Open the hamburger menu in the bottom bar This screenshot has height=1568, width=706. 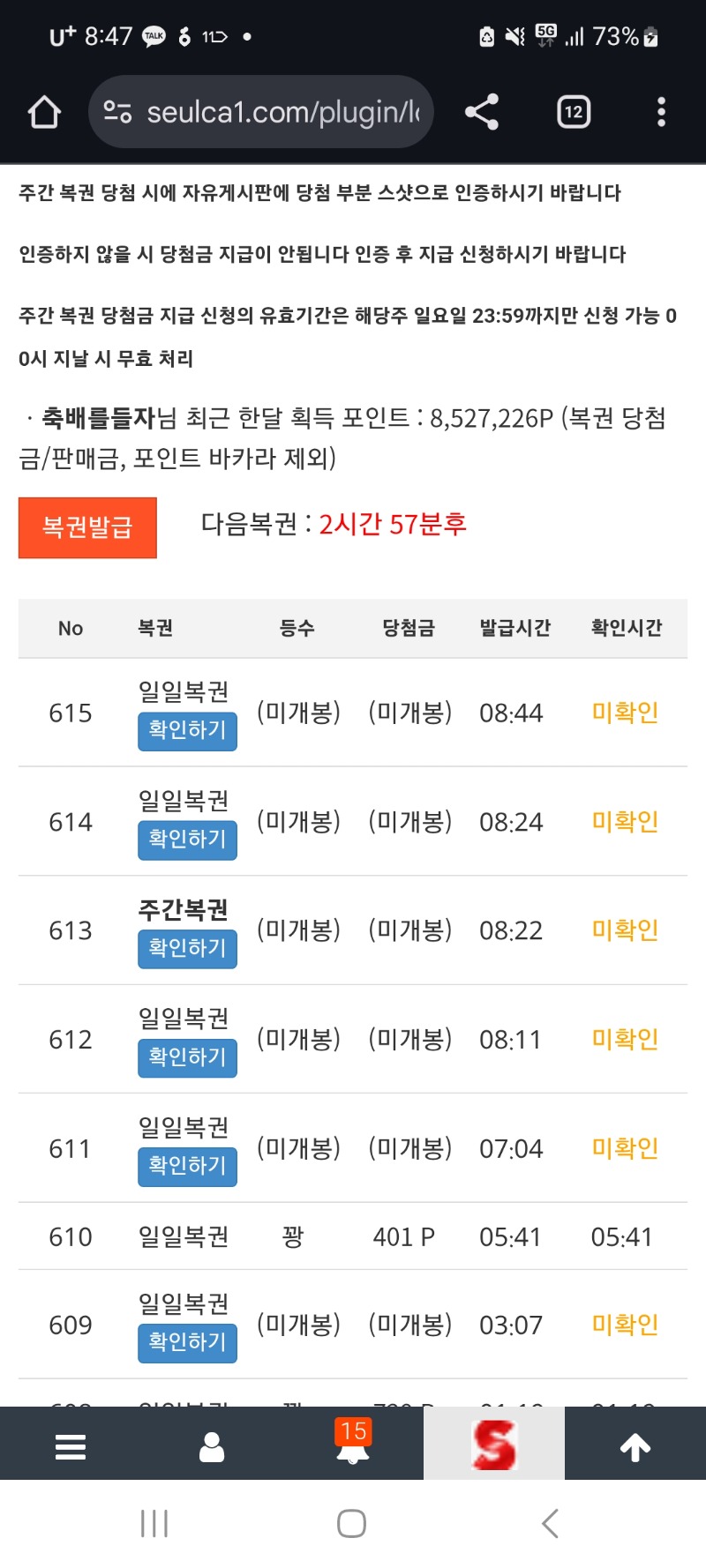coord(71,1447)
